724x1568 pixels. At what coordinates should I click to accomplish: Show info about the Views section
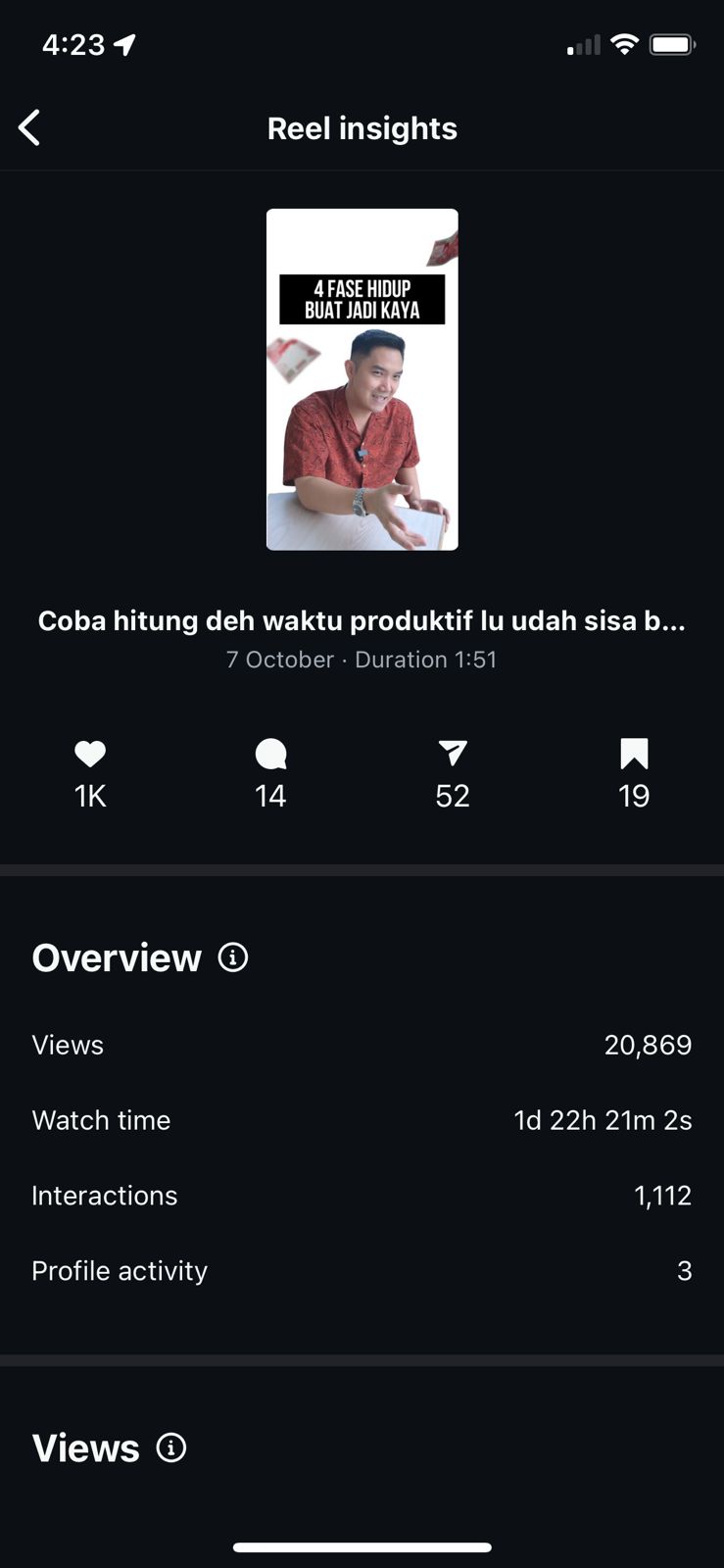171,1447
